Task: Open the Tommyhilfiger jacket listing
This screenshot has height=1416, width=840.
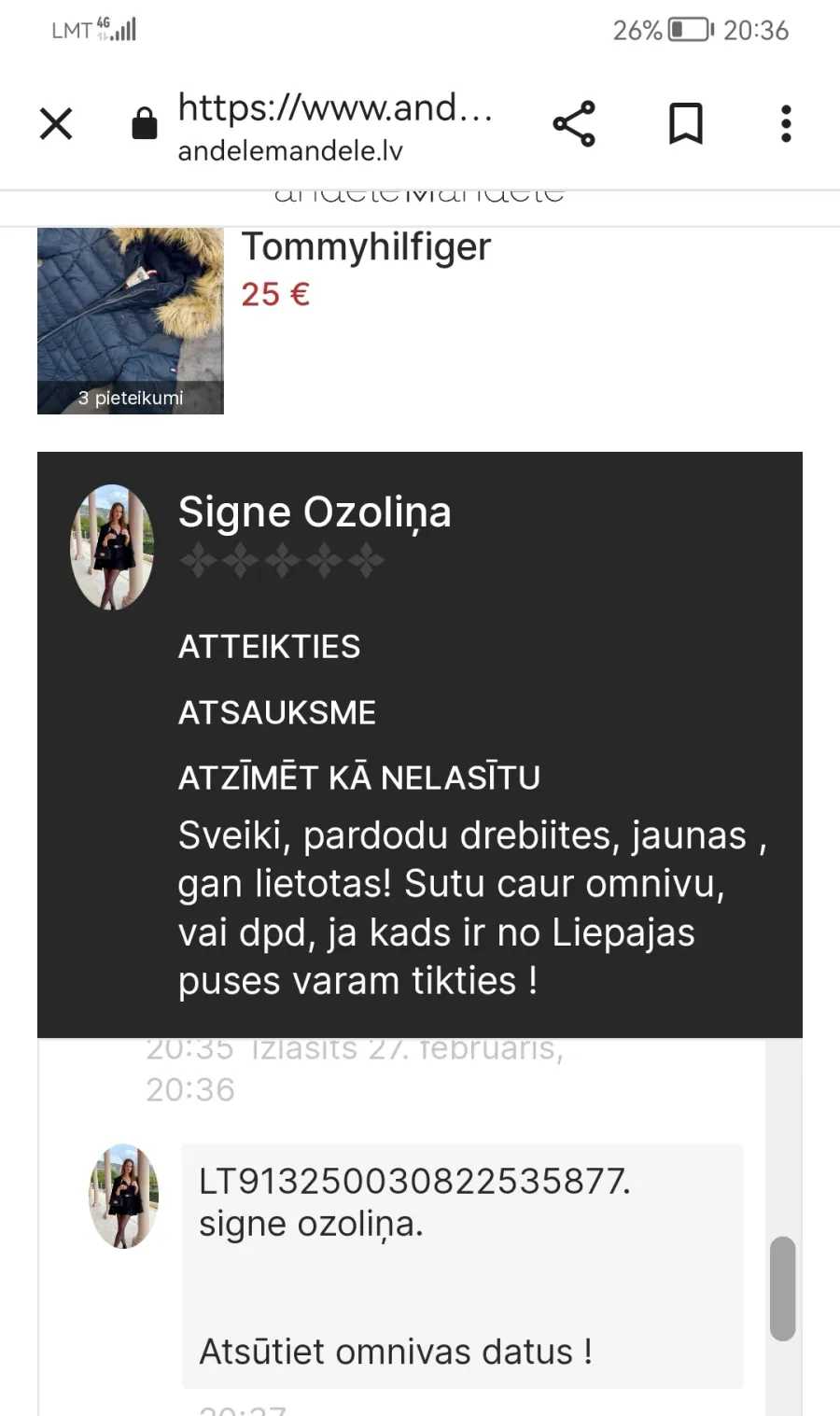Action: coord(366,247)
